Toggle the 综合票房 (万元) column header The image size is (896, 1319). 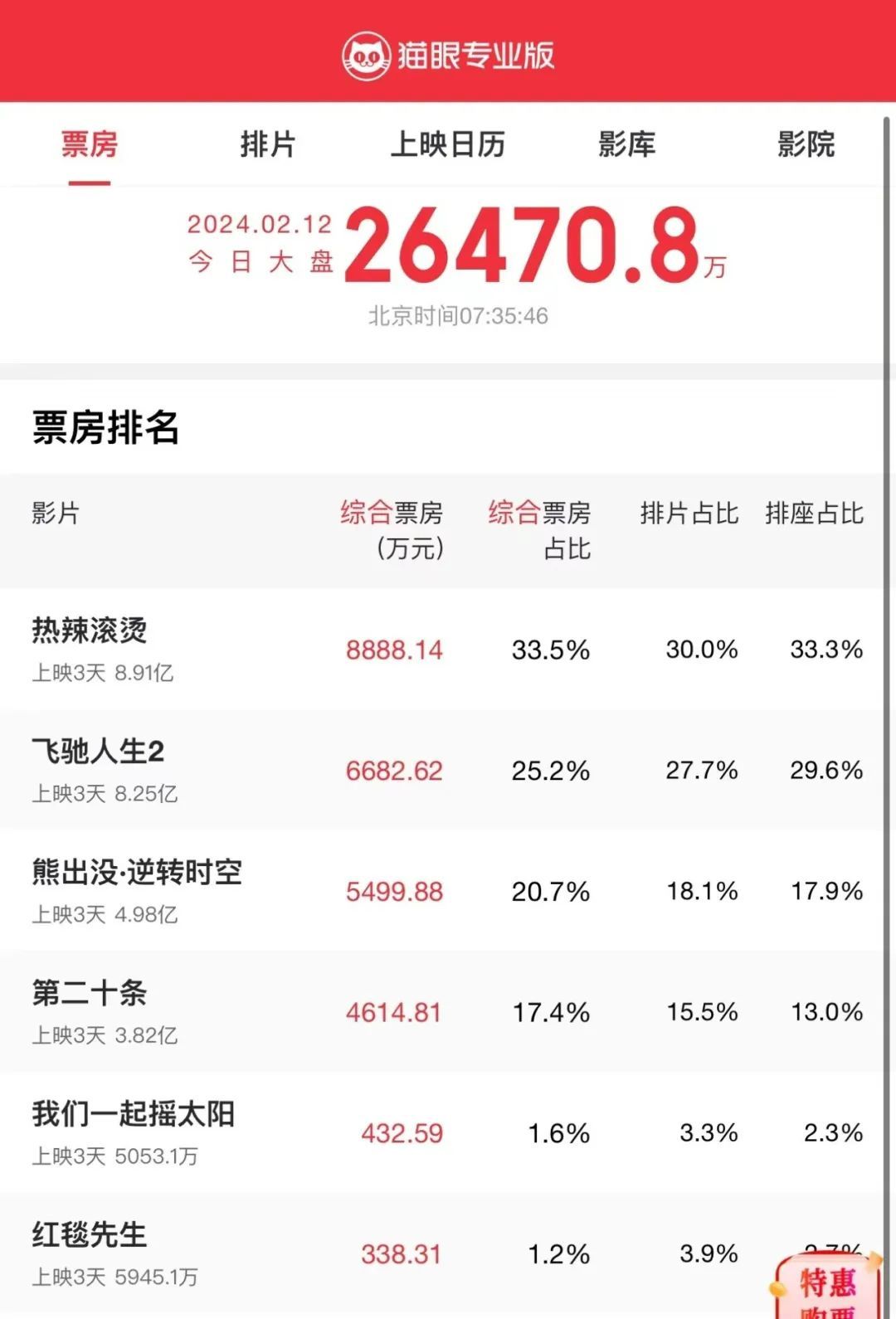pos(392,529)
